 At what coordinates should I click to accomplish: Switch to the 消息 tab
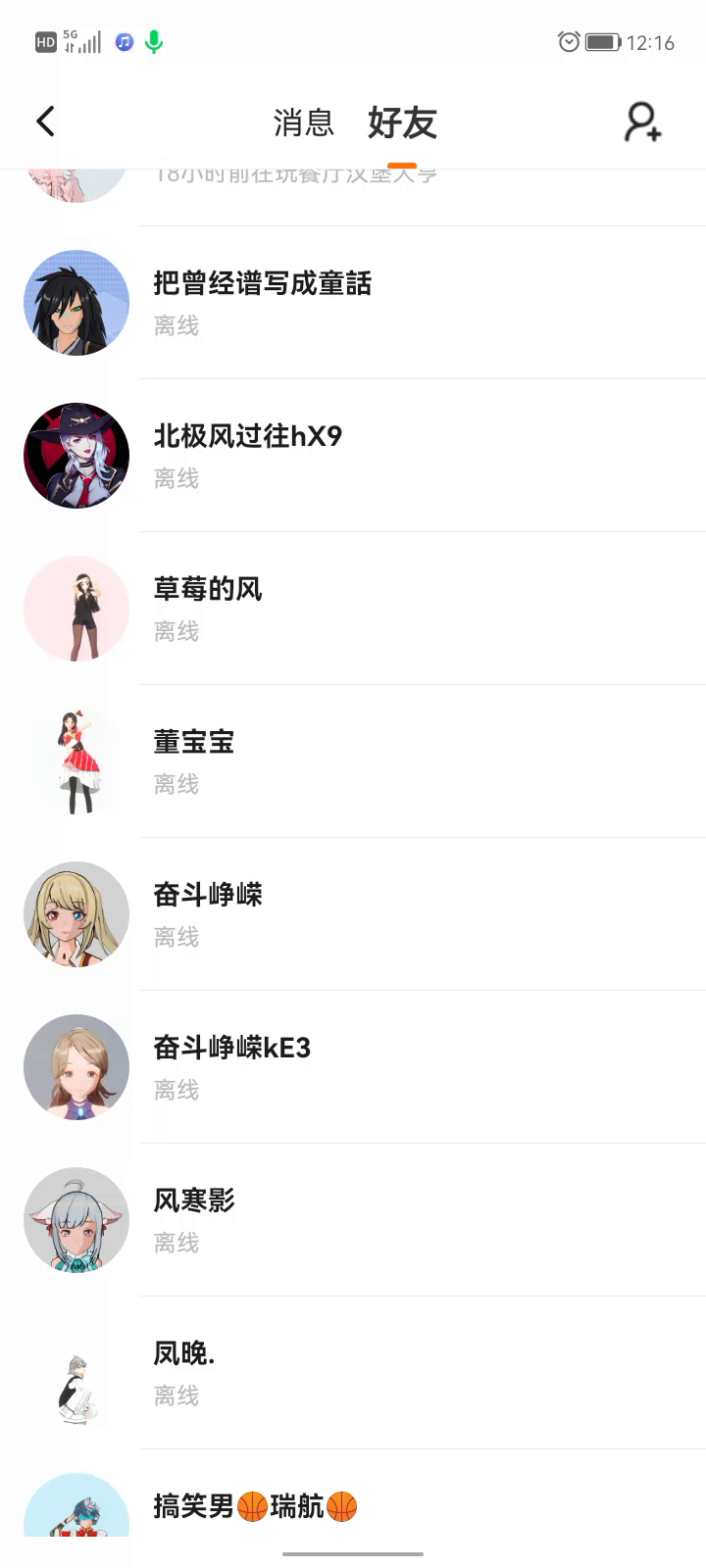(x=303, y=123)
